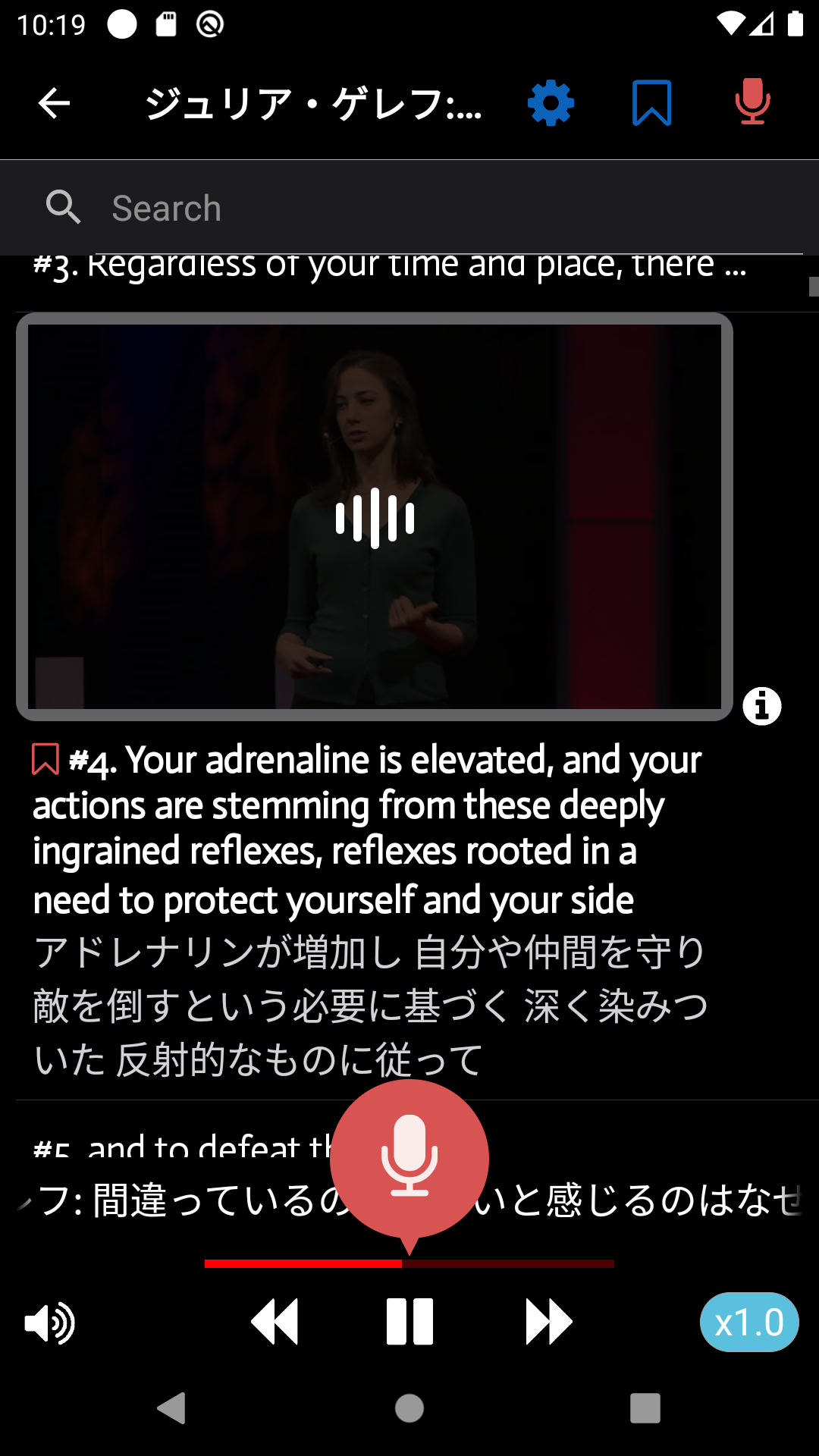Rewind to the previous sentence
The image size is (819, 1456).
pos(275,1322)
